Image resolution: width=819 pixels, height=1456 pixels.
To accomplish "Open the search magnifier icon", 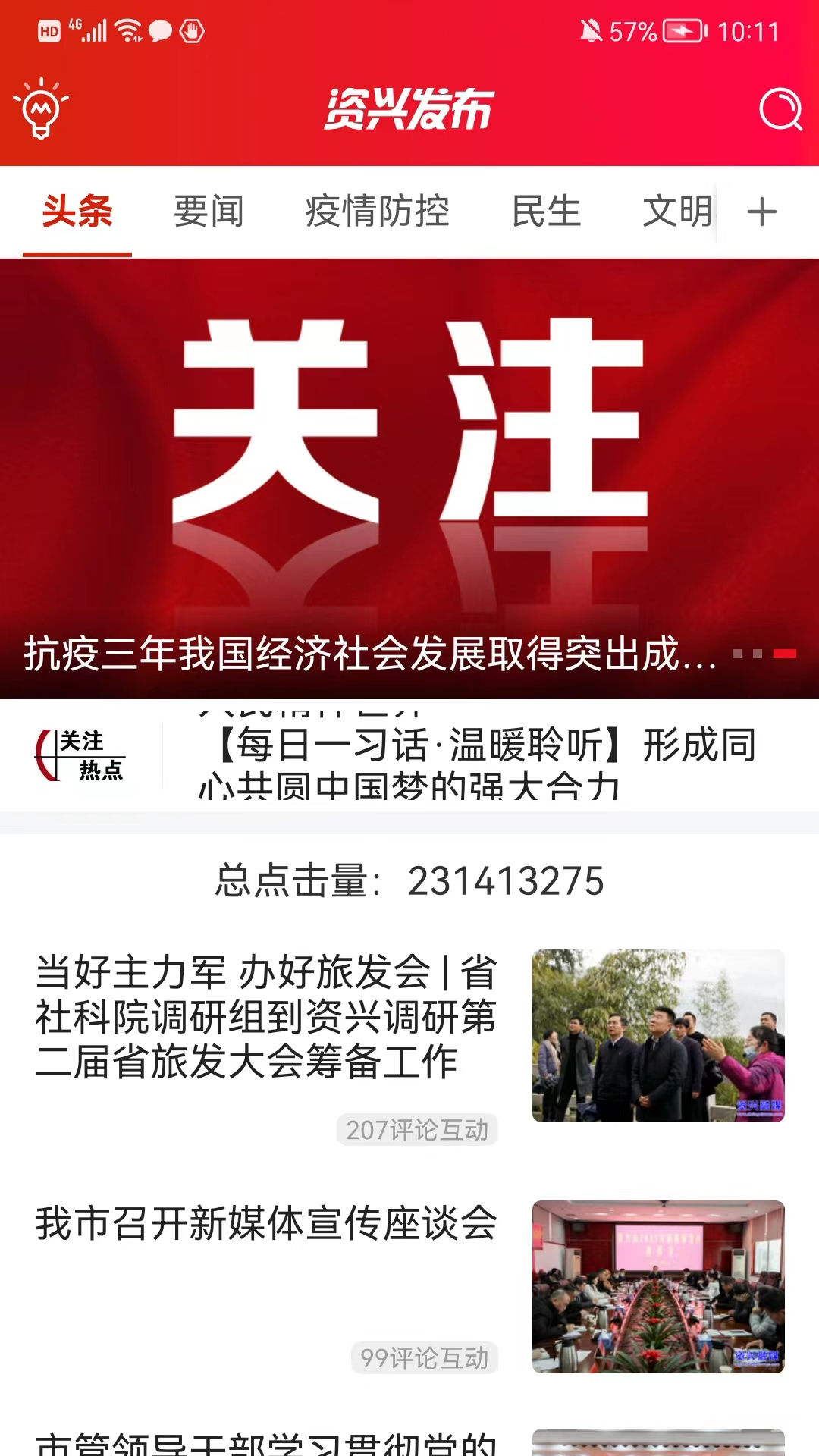I will (x=781, y=109).
